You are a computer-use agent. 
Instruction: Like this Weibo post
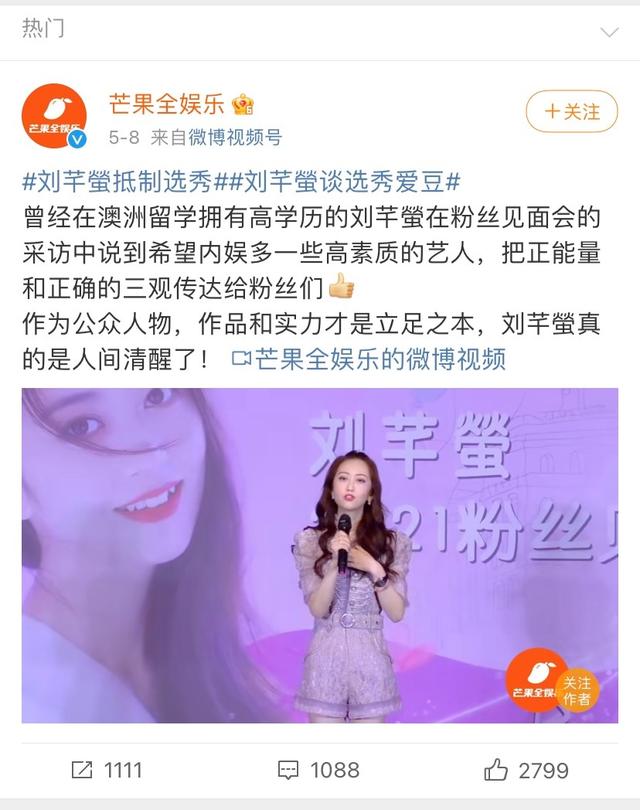click(526, 769)
